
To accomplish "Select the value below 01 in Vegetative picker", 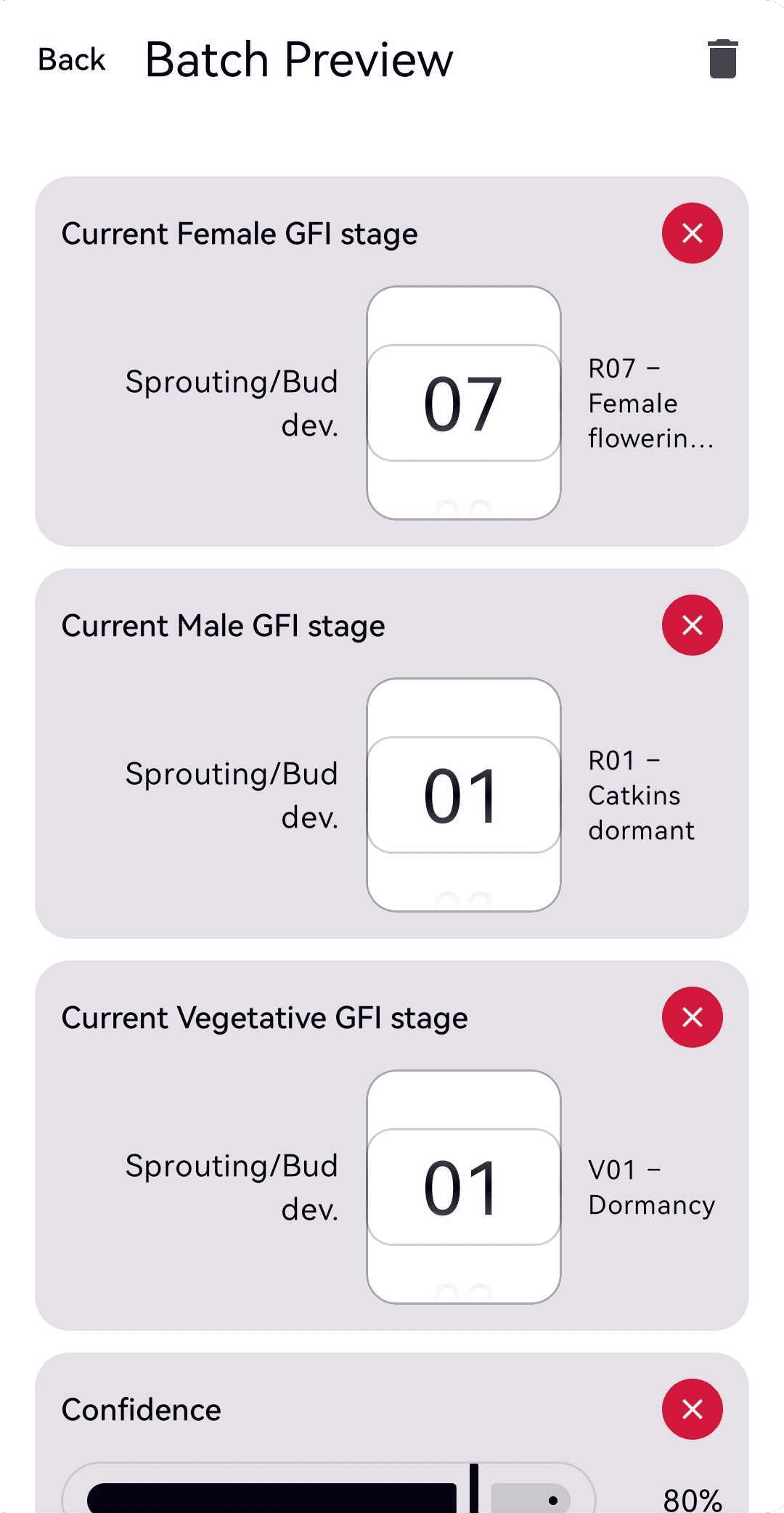I will pos(465,1274).
